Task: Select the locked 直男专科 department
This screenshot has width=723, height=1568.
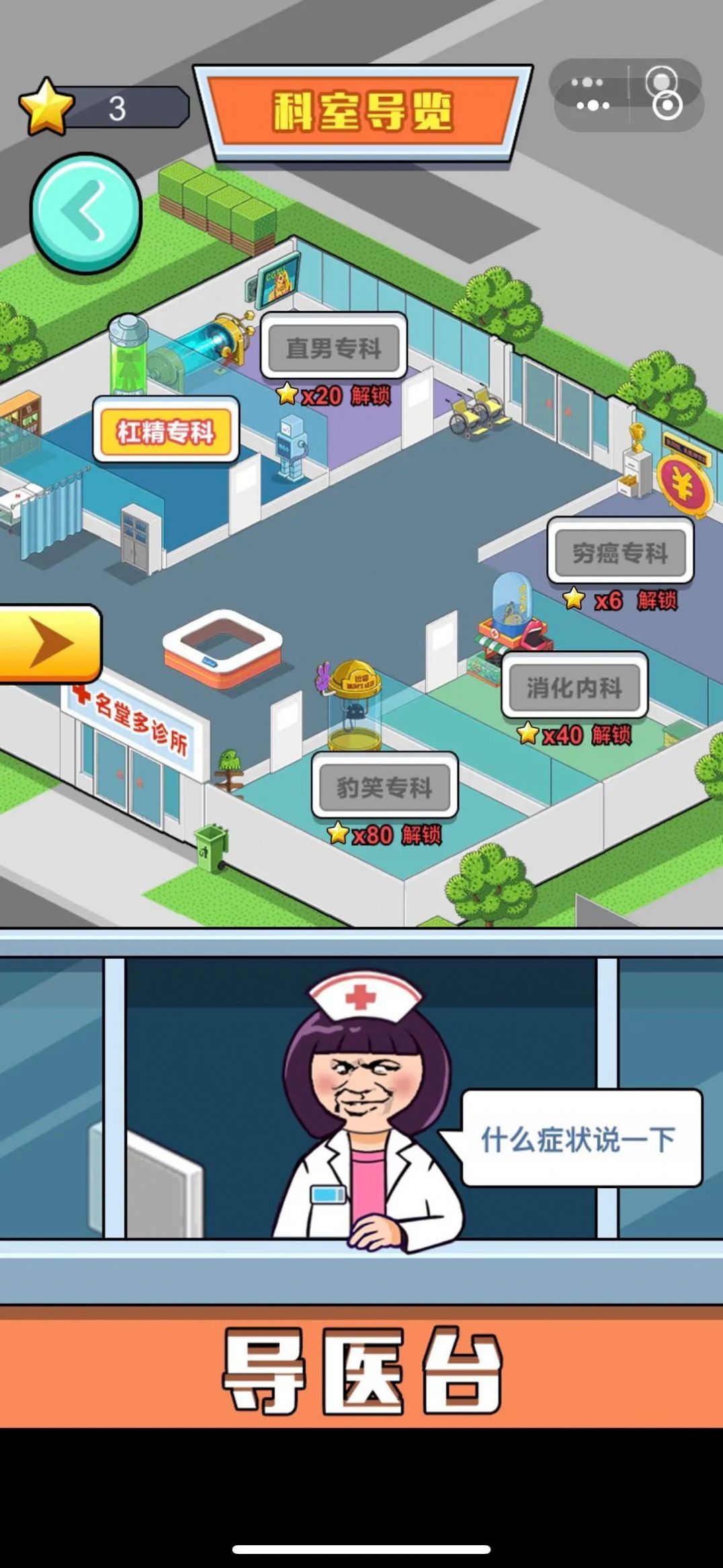Action: point(334,348)
